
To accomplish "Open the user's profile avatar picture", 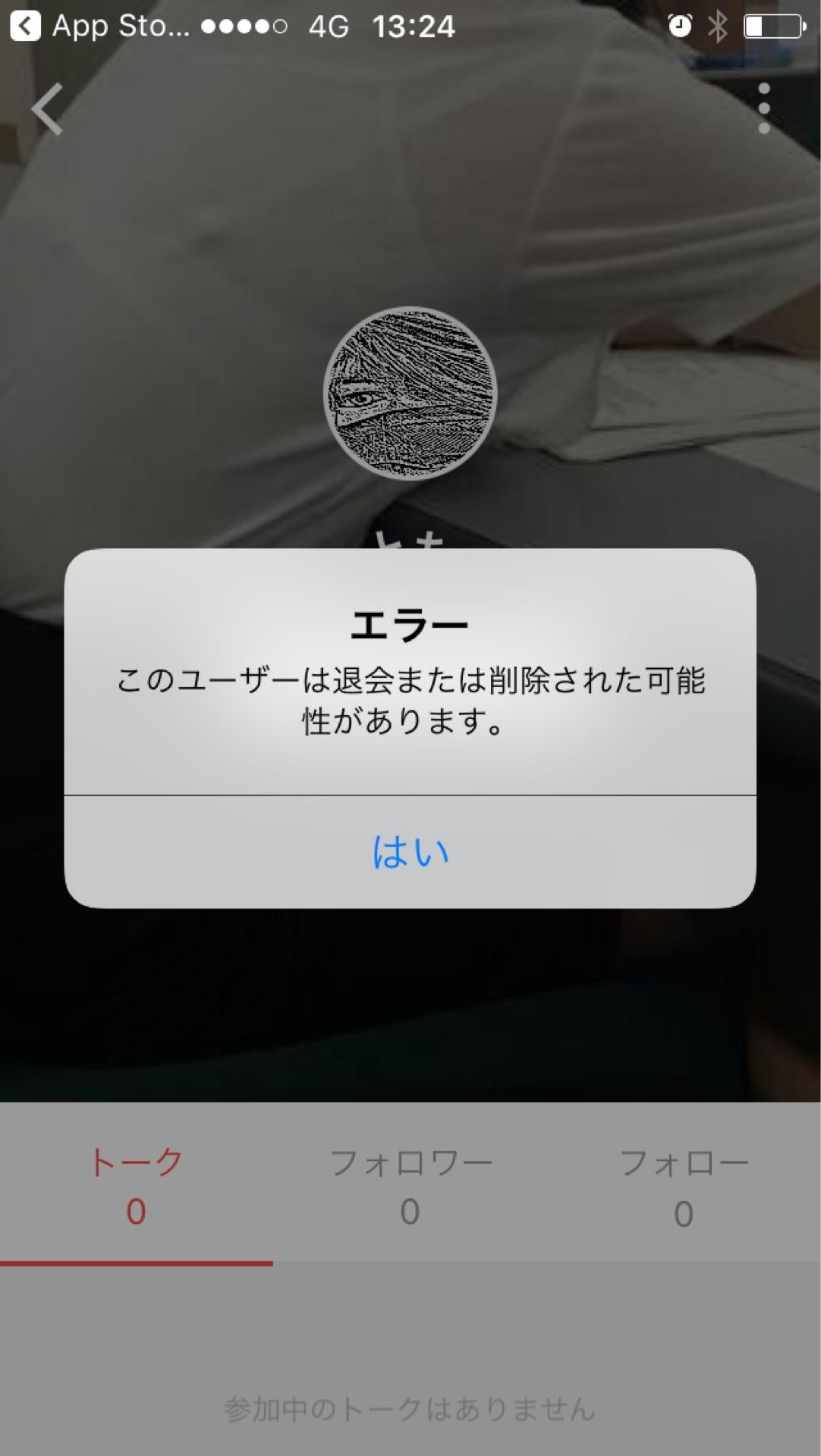I will 410,394.
